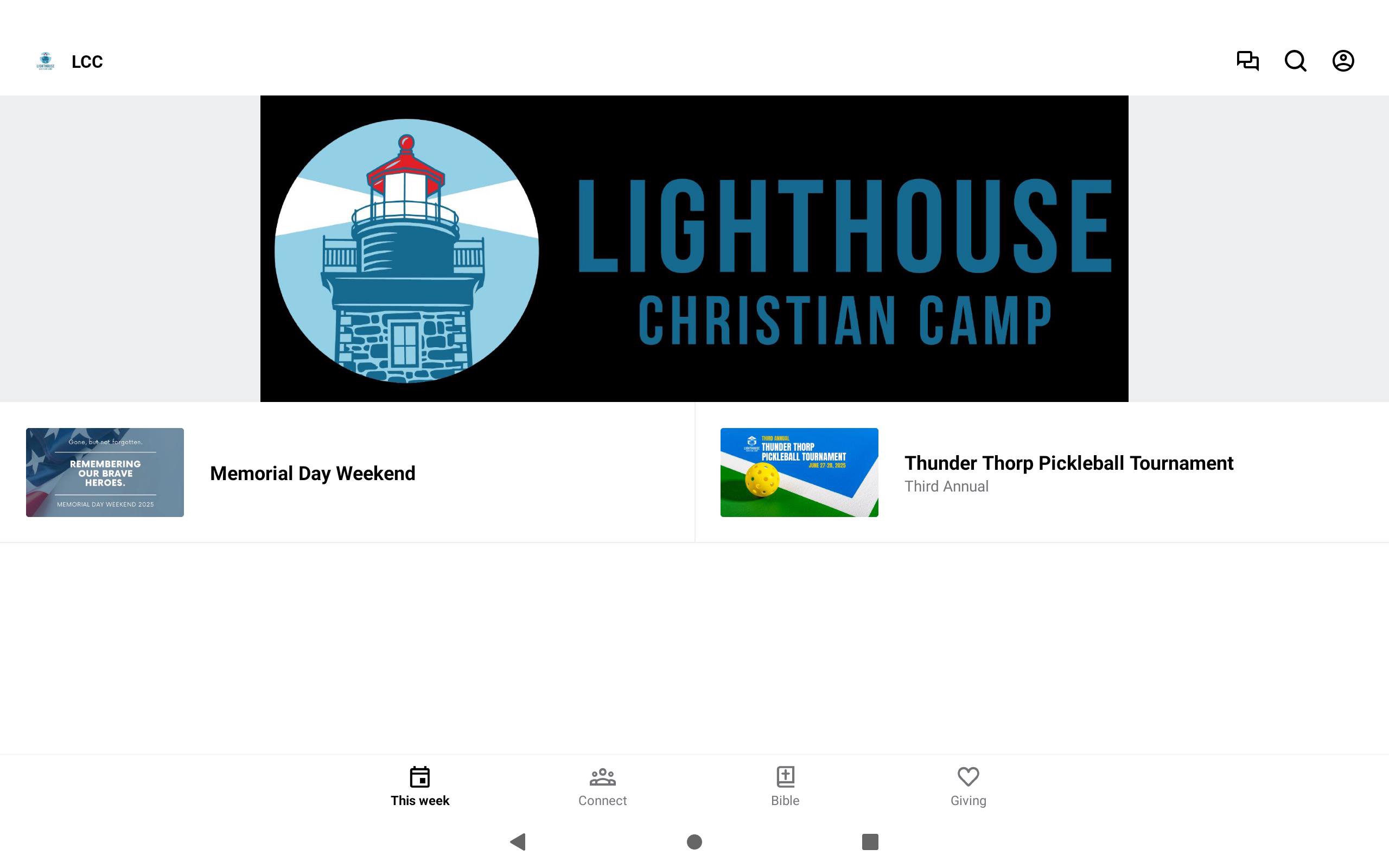Go to the Giving tab
The image size is (1389, 868).
pos(968,787)
